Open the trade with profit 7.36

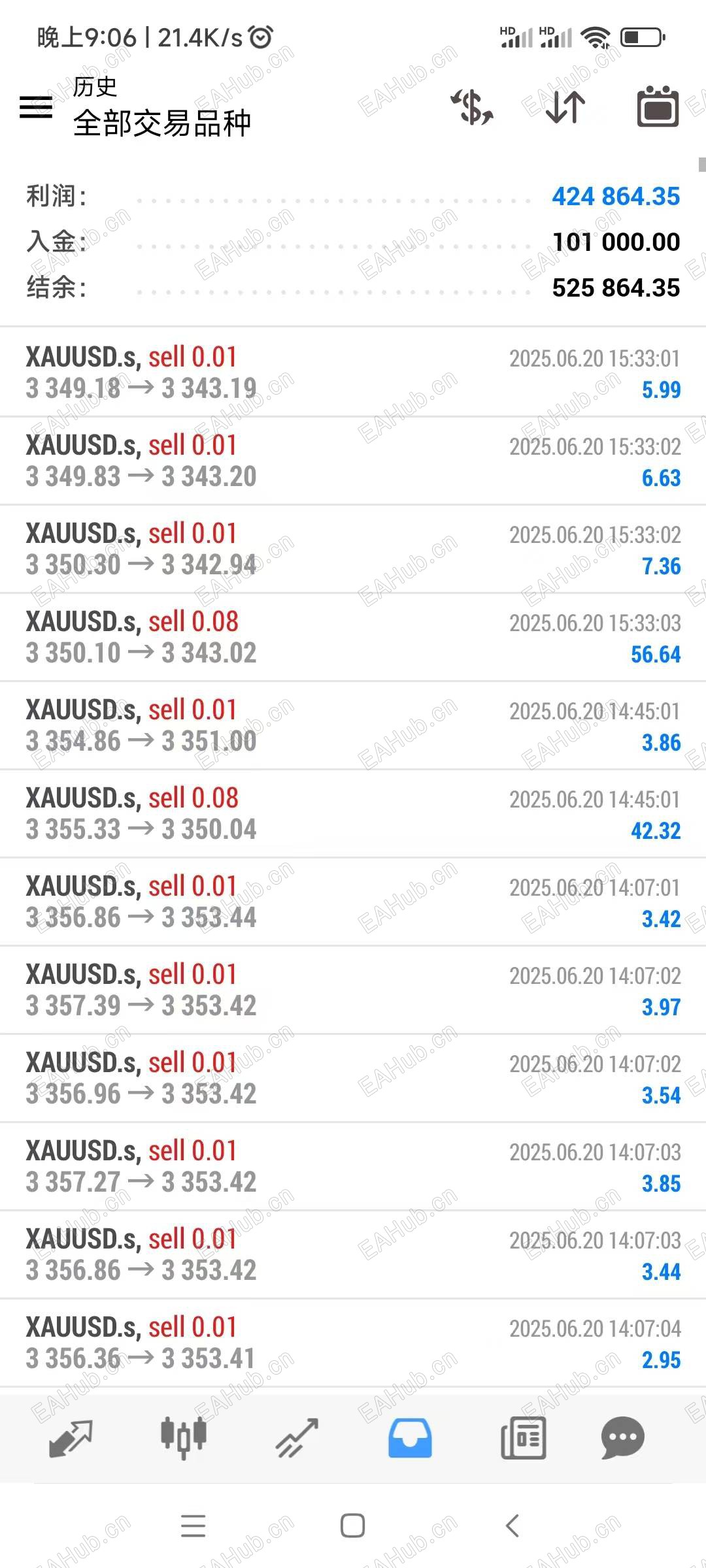(x=353, y=549)
